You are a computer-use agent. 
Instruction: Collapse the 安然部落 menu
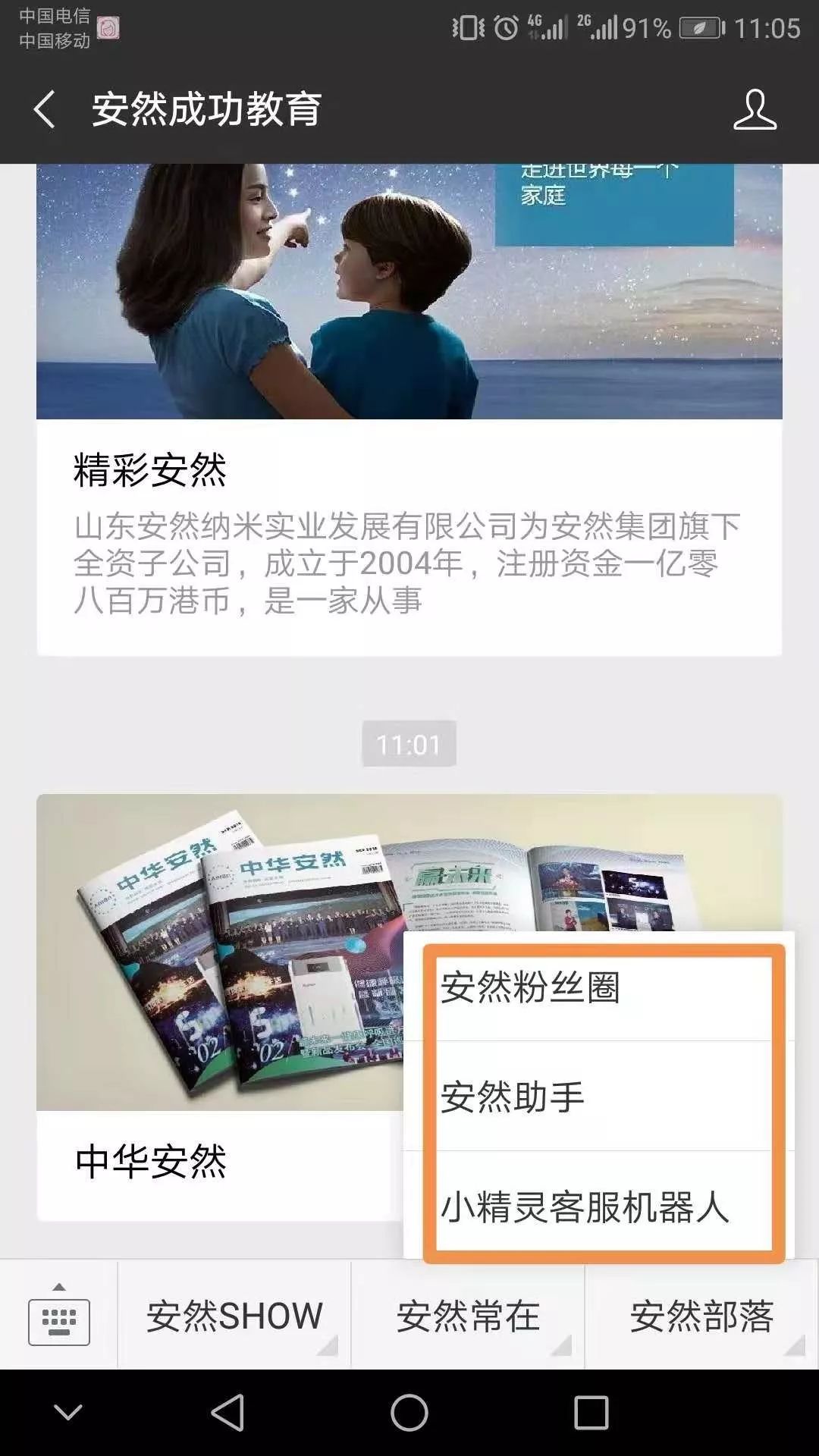[x=701, y=1317]
